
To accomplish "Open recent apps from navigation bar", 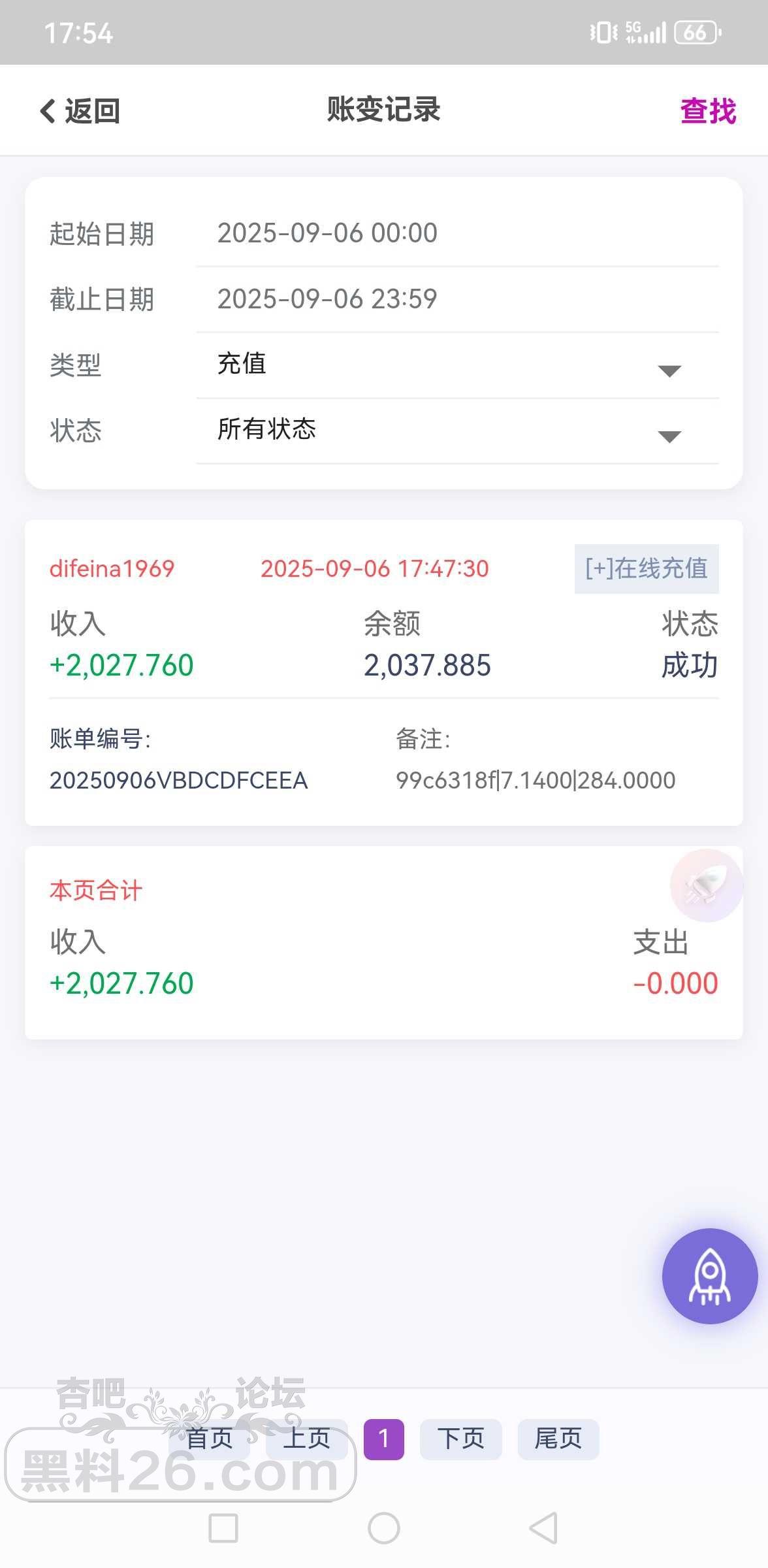I will pyautogui.click(x=223, y=1528).
